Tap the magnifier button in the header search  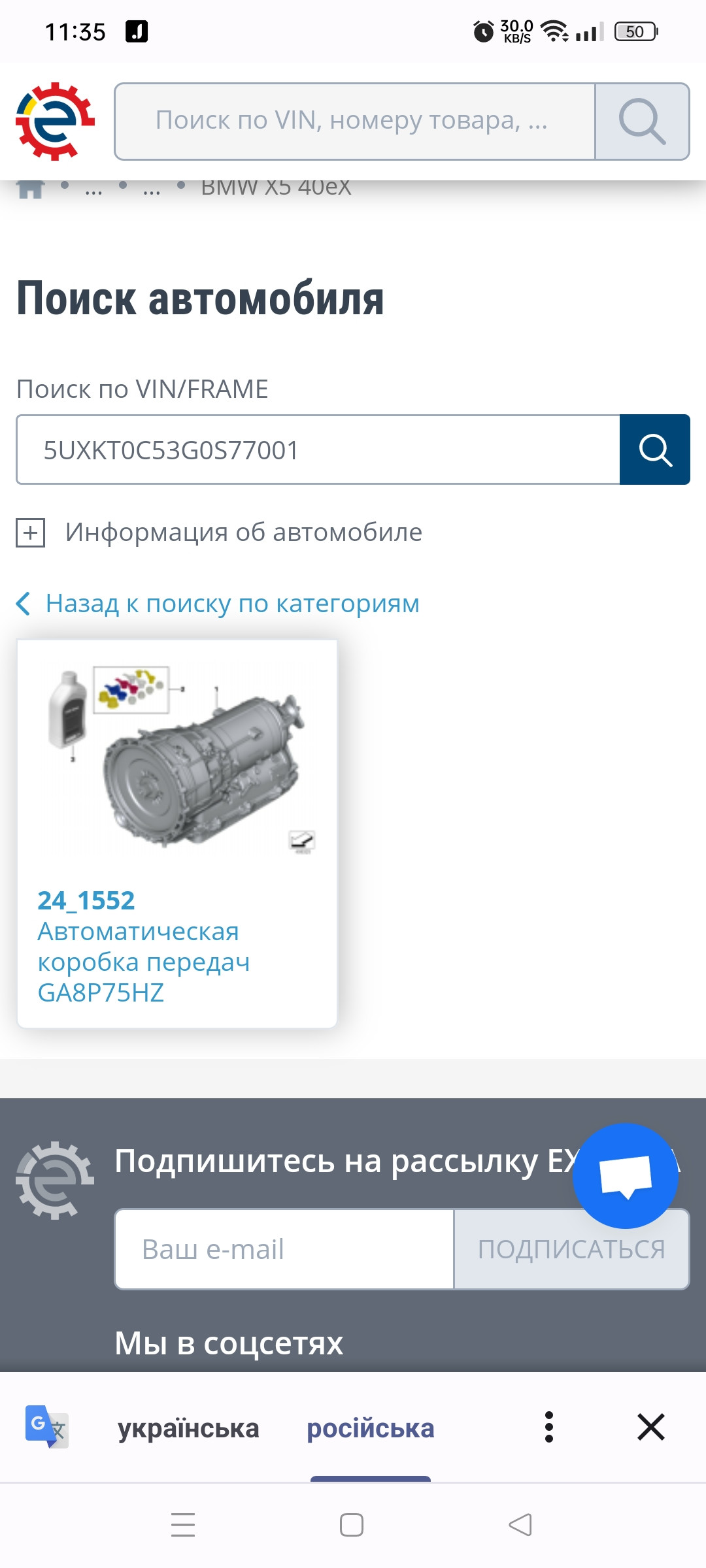(x=642, y=122)
